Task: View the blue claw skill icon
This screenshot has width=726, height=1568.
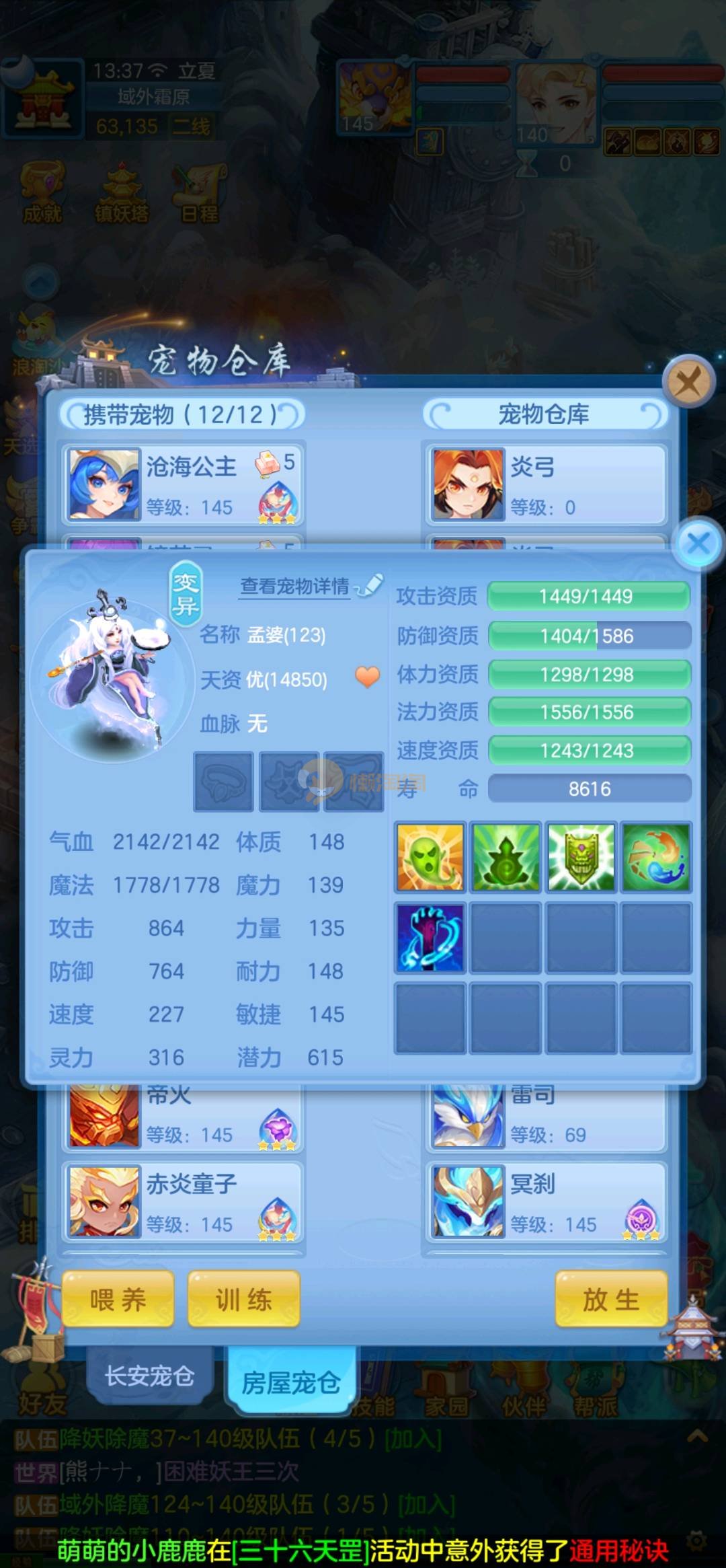Action: click(430, 938)
